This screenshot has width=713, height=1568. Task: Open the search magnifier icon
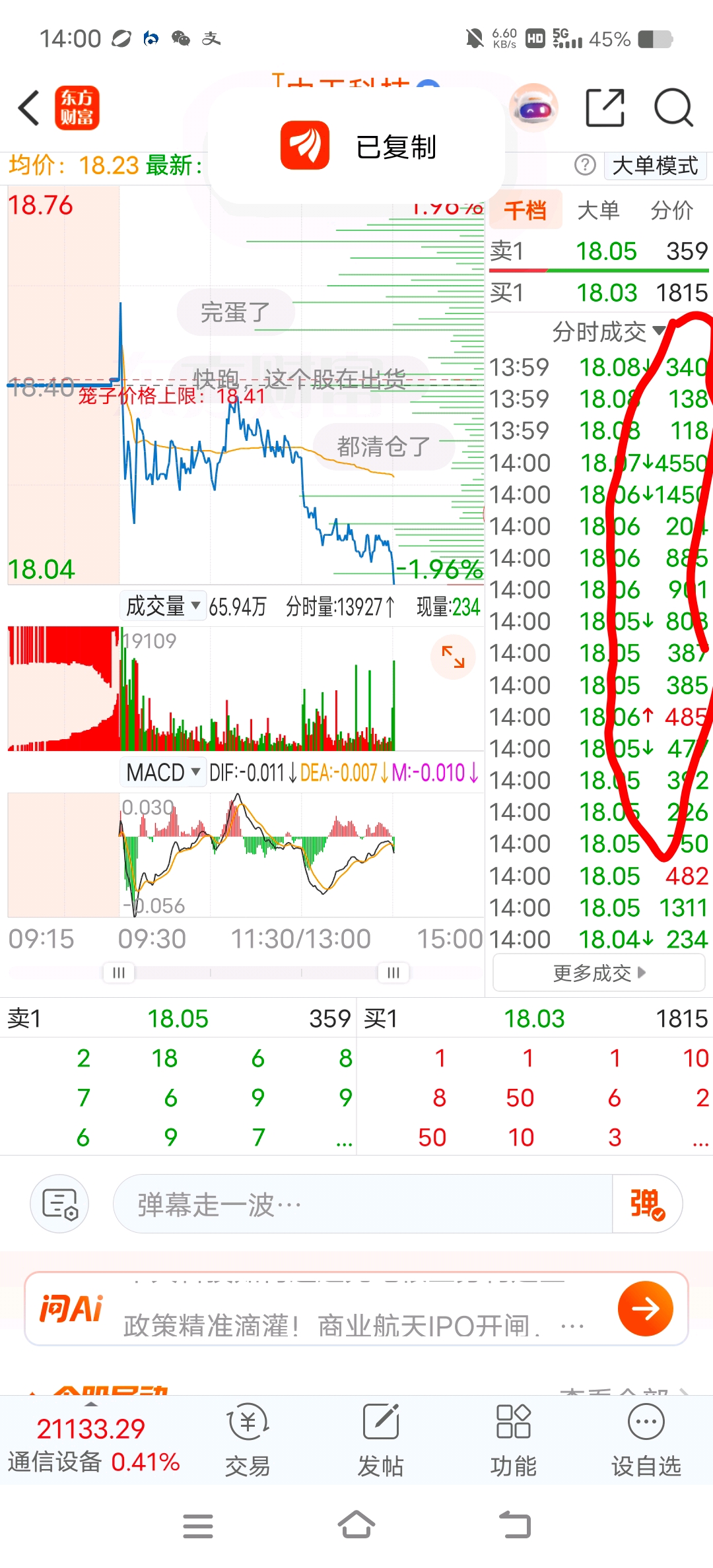673,108
